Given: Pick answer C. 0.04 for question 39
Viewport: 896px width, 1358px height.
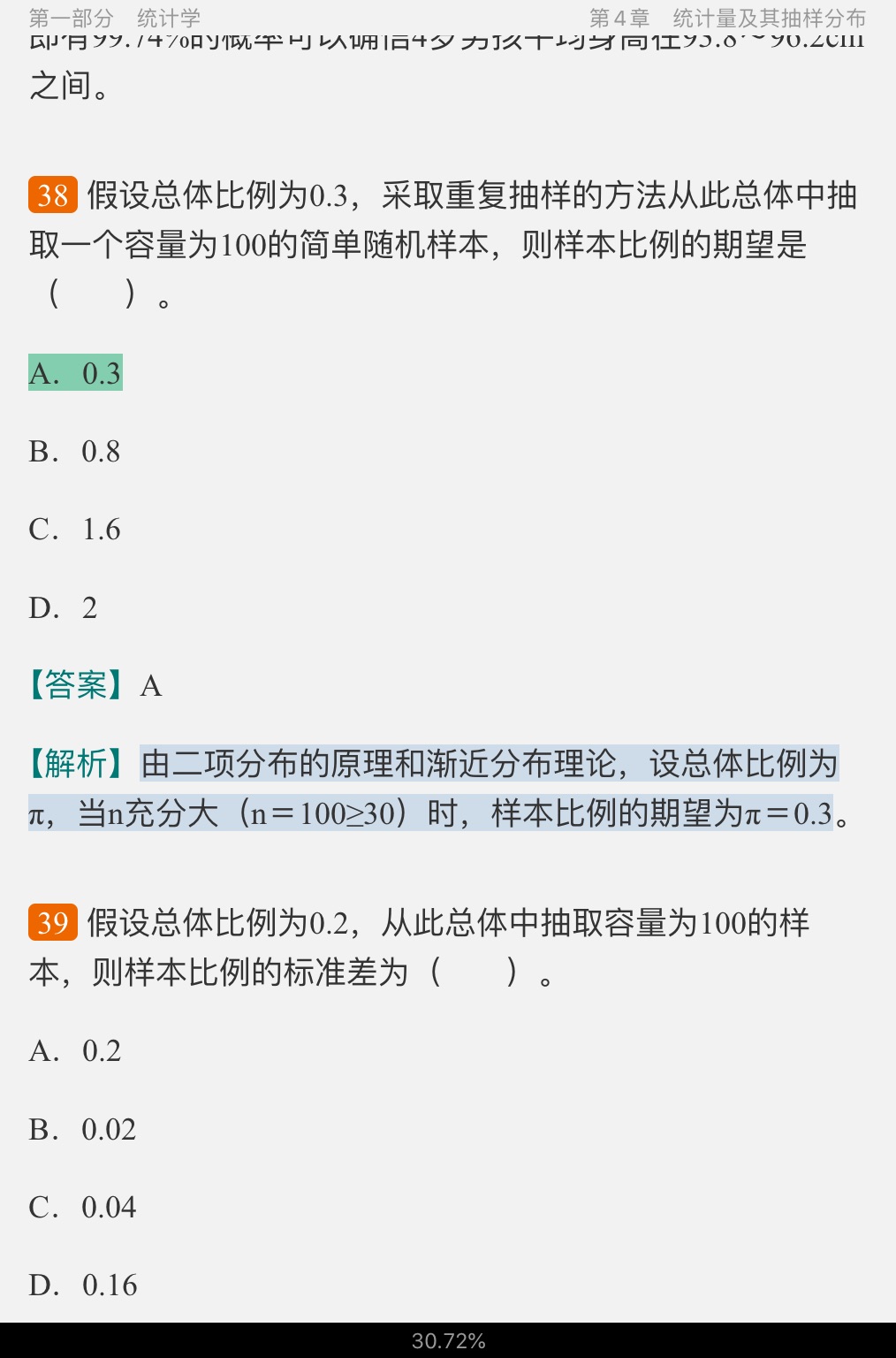Looking at the screenshot, I should (x=82, y=1208).
